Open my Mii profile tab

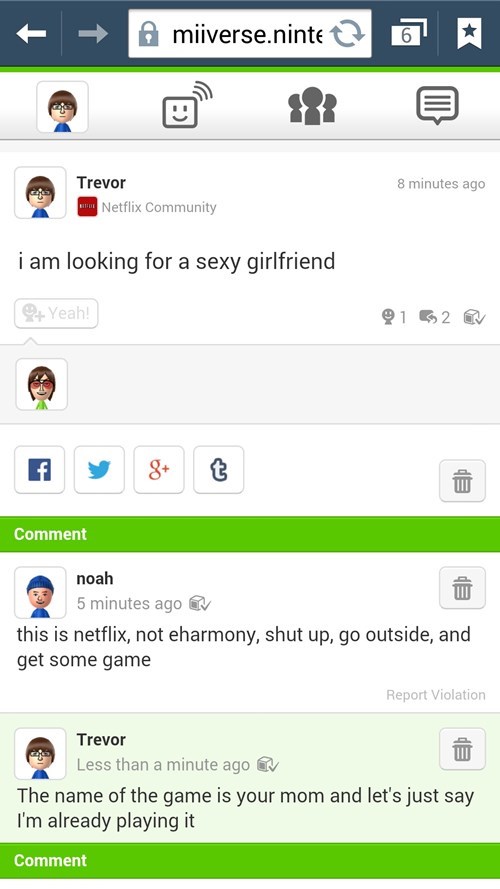click(x=62, y=107)
